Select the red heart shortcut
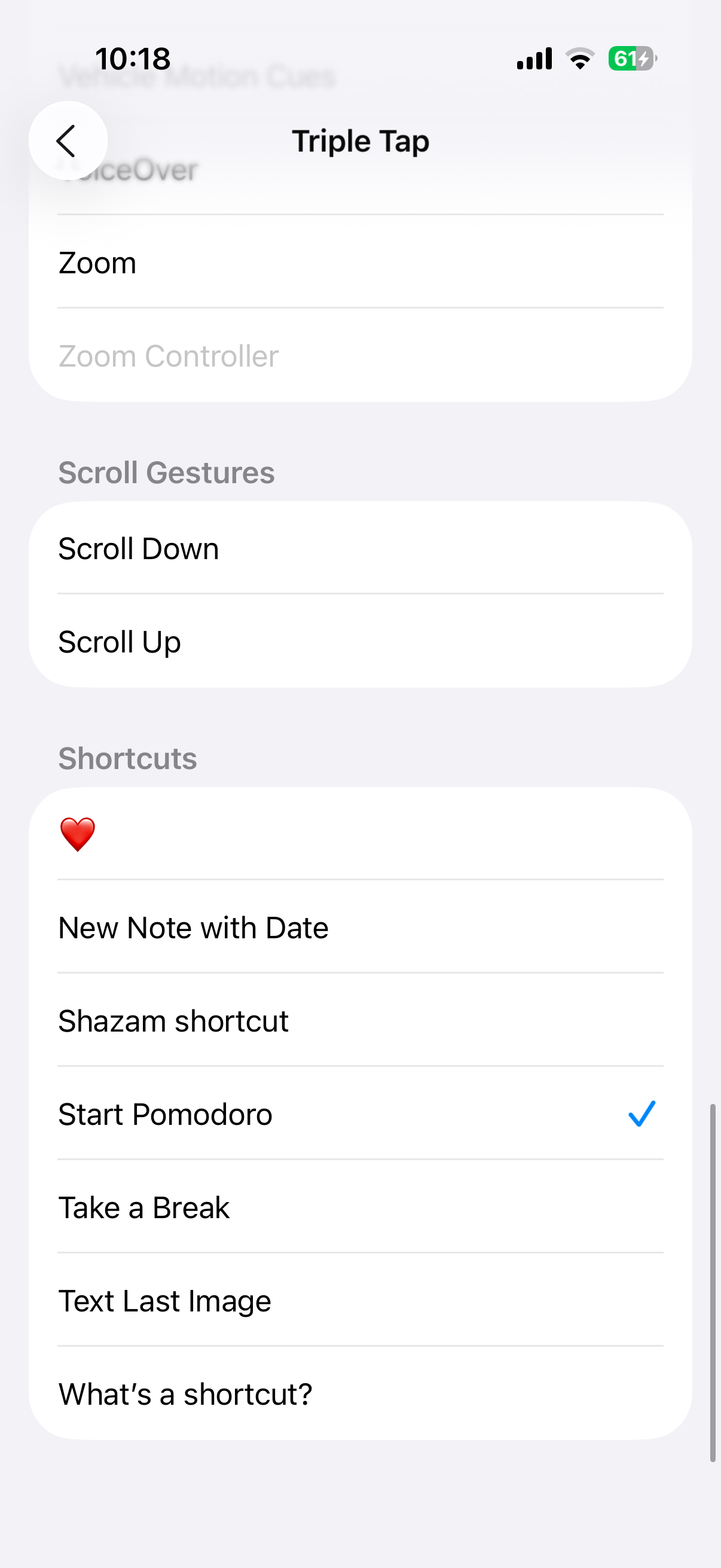The height and width of the screenshot is (1568, 721). click(x=359, y=834)
